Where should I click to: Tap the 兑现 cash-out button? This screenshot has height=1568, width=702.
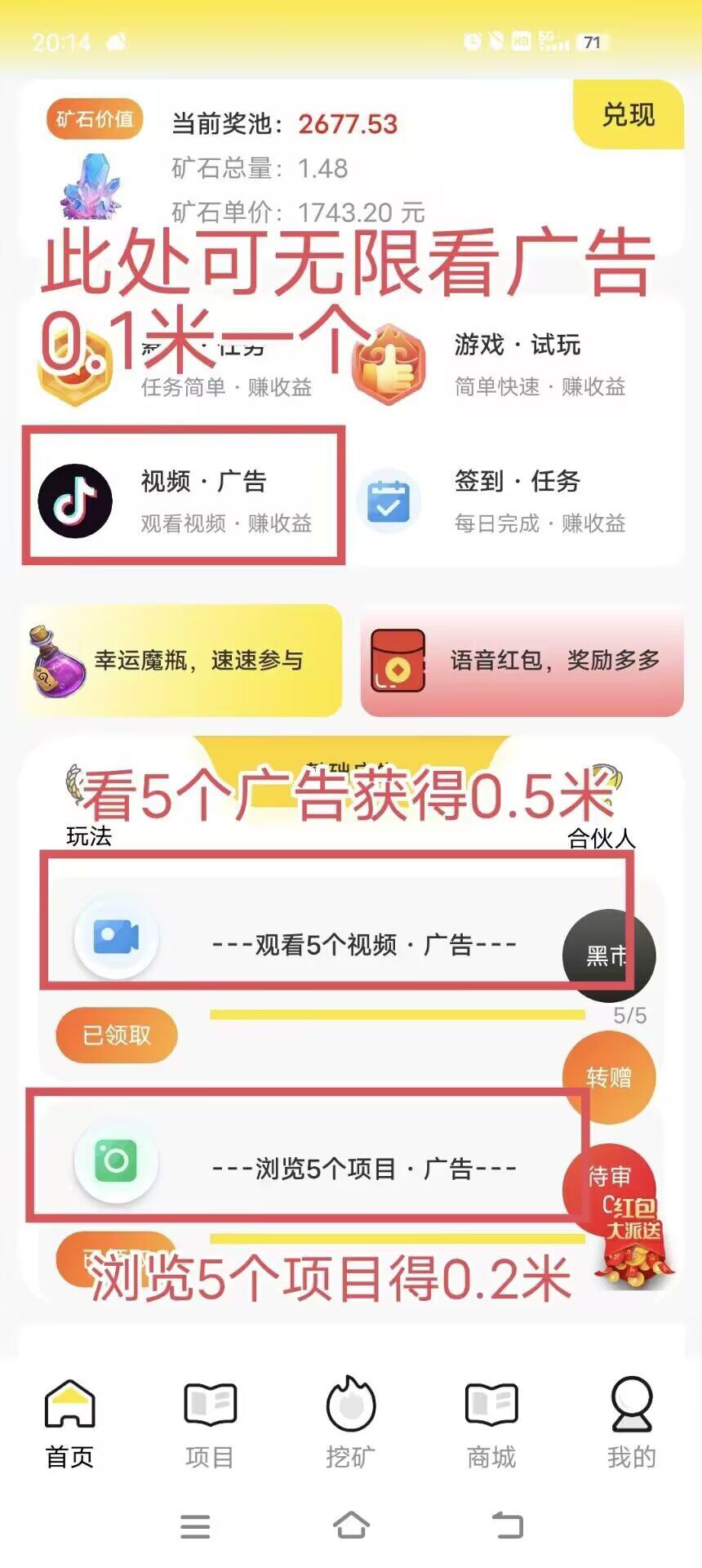(x=628, y=115)
